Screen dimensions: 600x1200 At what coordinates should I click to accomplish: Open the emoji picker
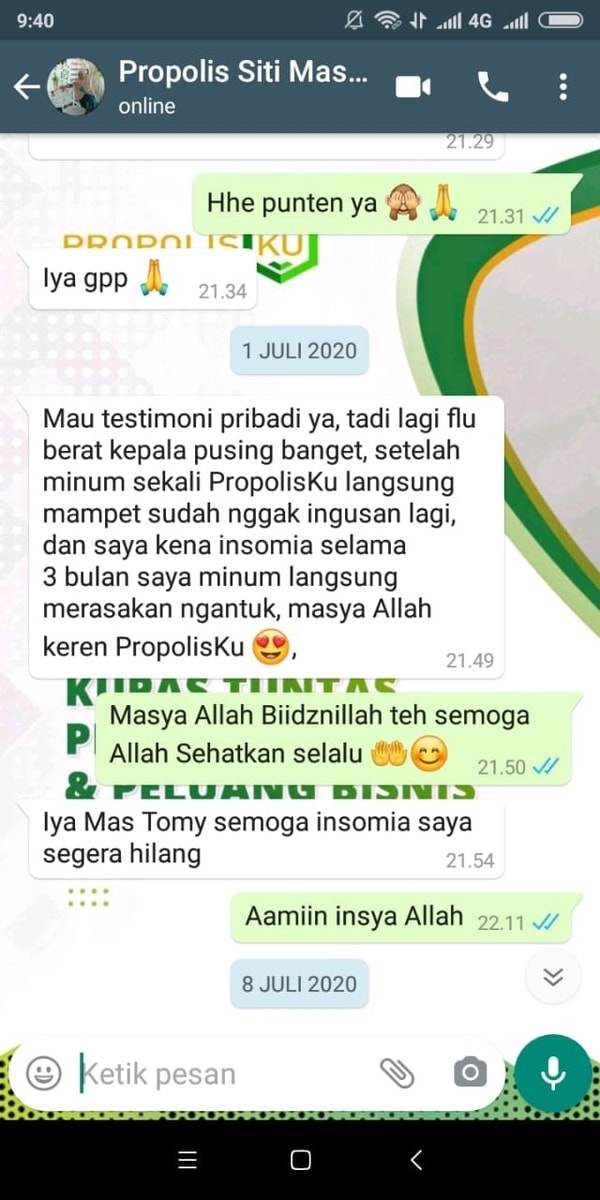pyautogui.click(x=43, y=1074)
